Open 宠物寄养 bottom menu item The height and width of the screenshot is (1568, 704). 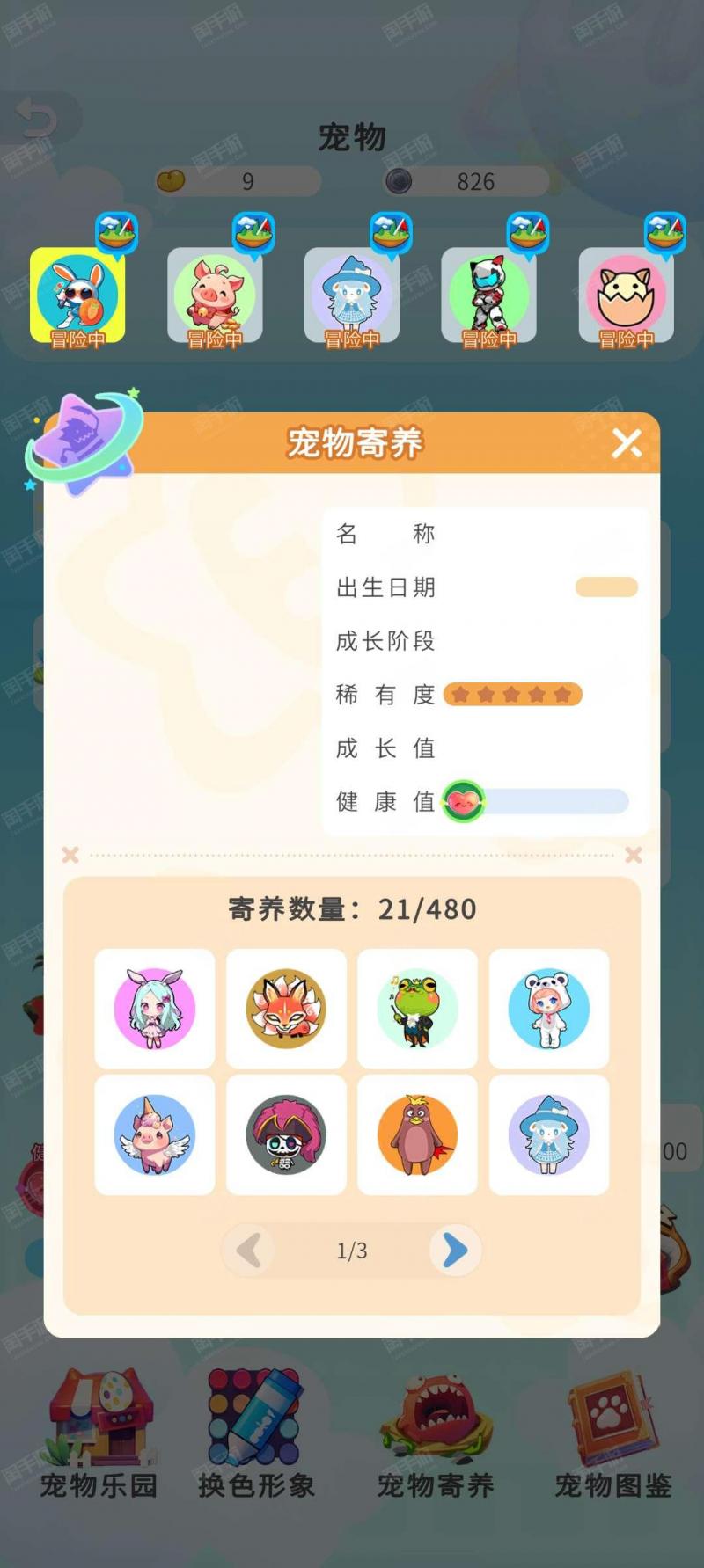coord(436,1433)
